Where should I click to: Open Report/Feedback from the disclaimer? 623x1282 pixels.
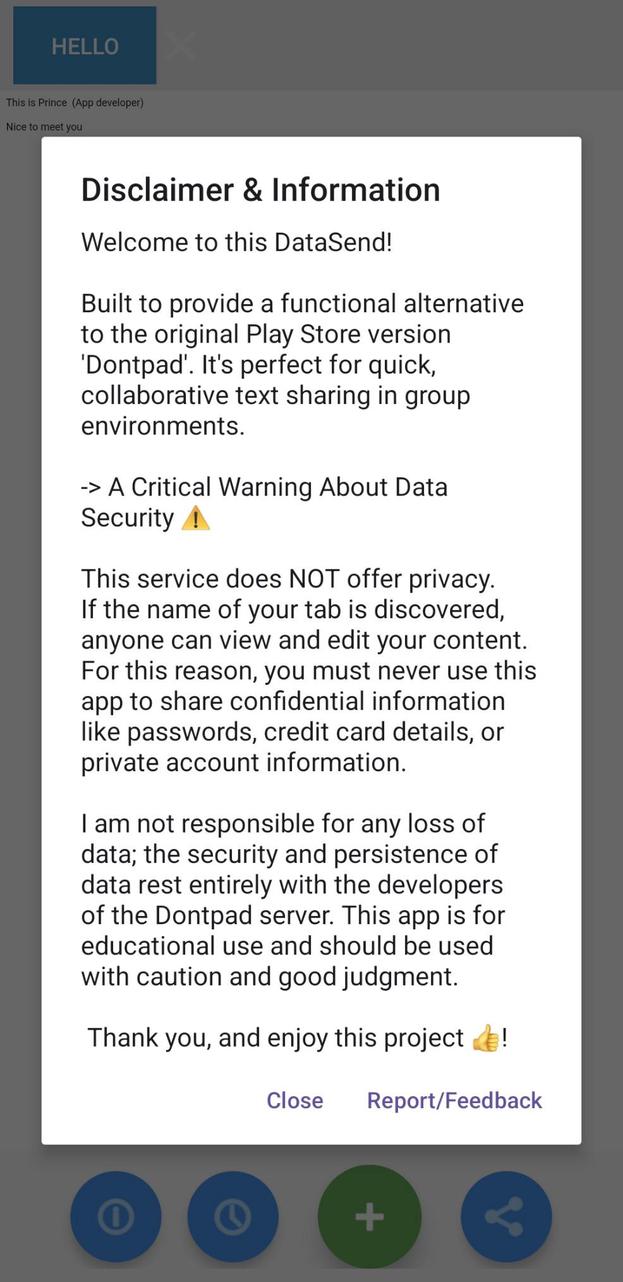click(x=454, y=1100)
